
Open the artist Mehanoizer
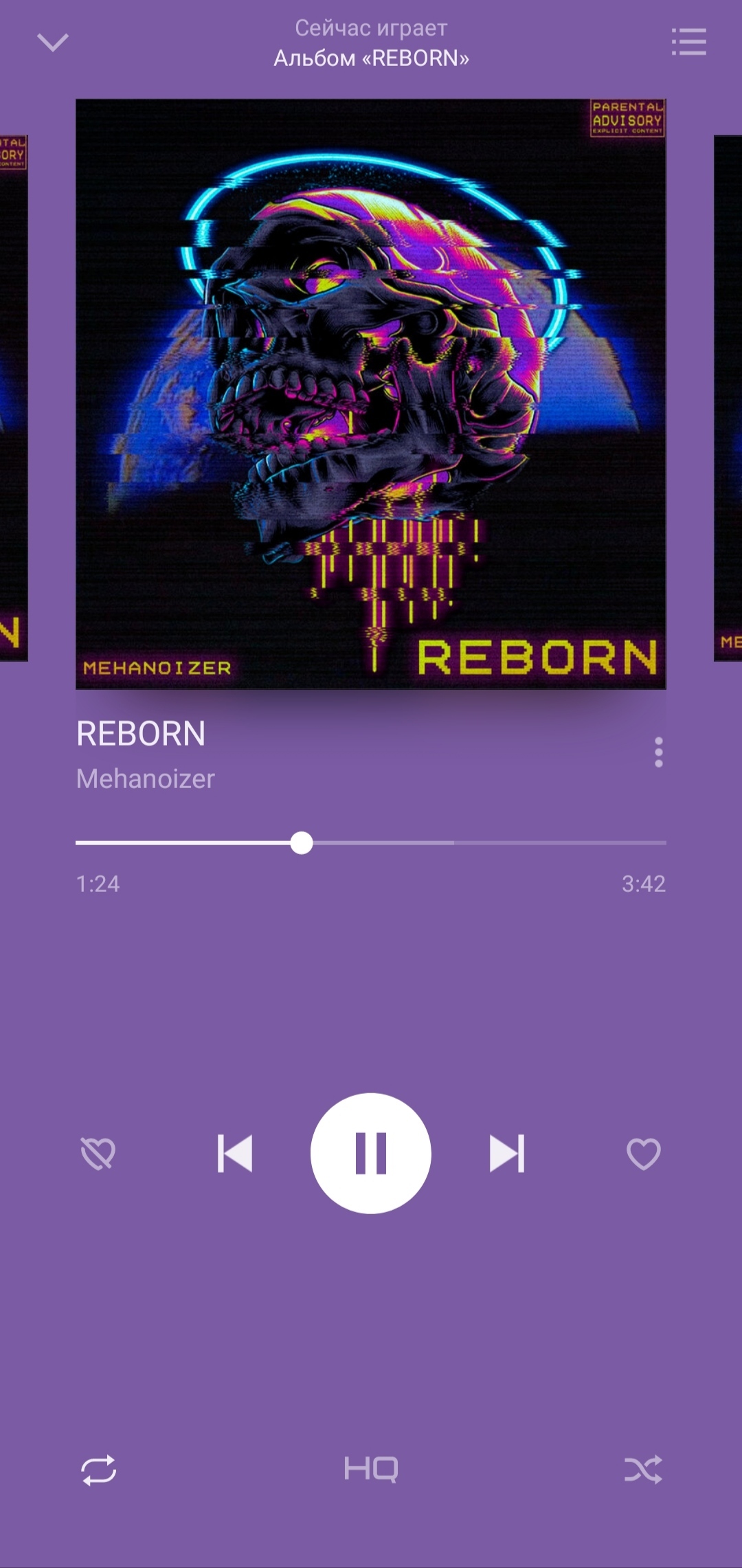tap(146, 779)
